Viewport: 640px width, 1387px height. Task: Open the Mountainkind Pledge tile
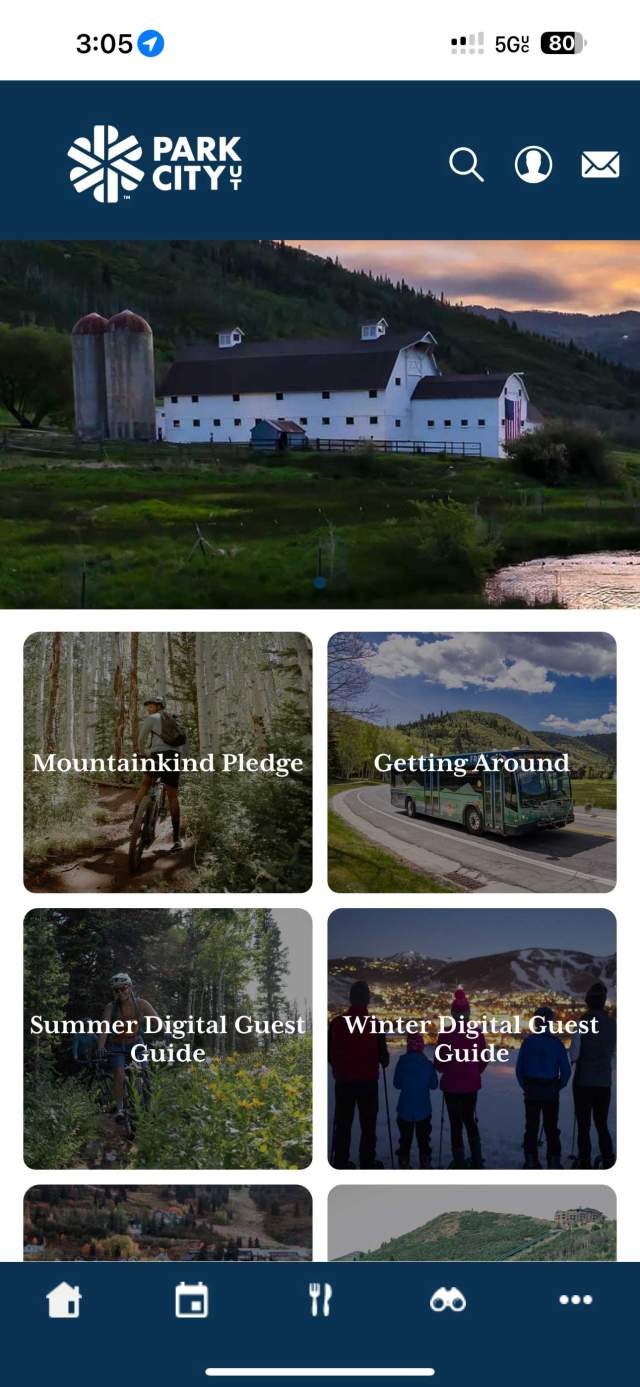[x=168, y=762]
